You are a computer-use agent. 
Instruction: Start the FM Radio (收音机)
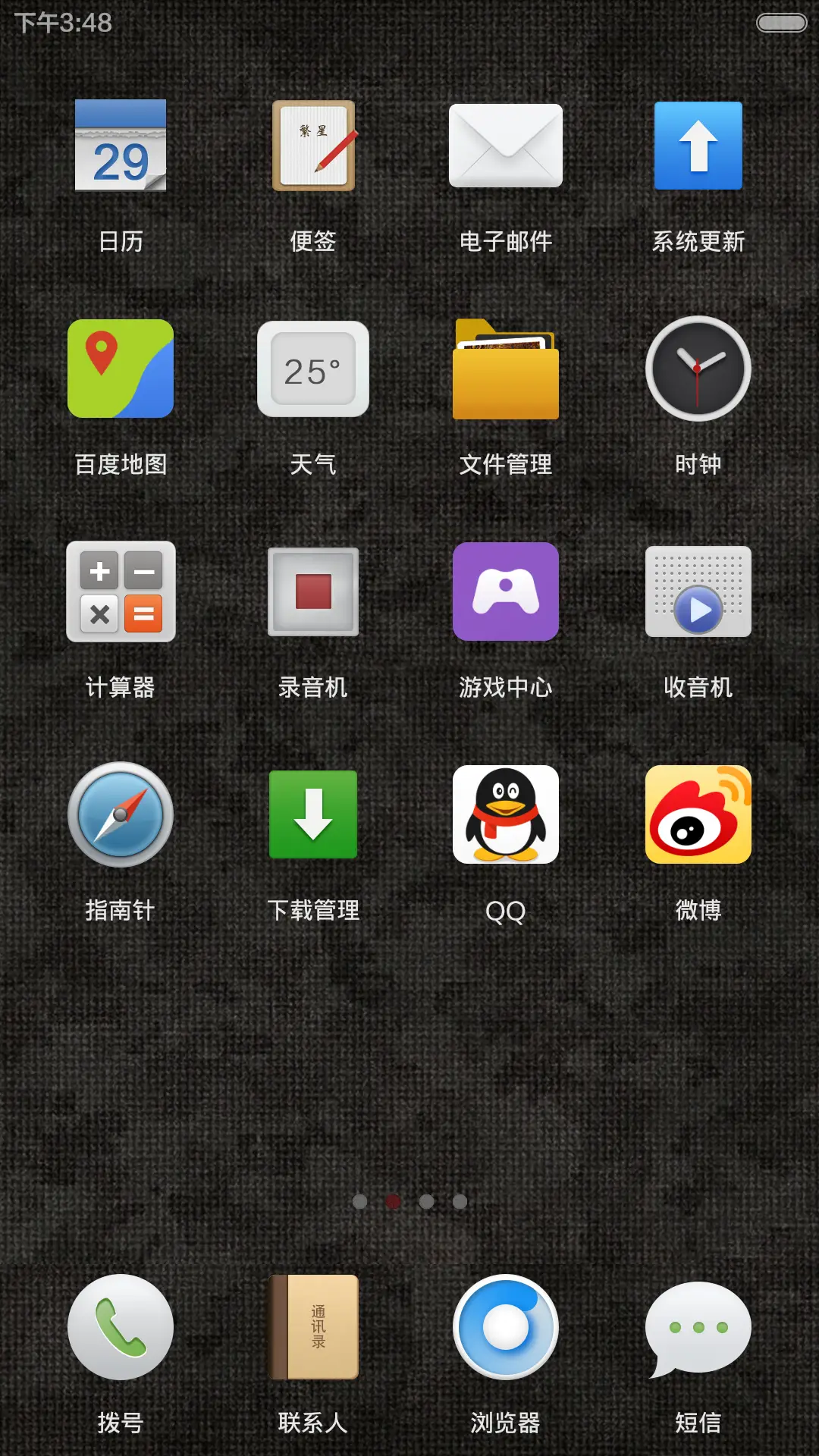coord(698,592)
